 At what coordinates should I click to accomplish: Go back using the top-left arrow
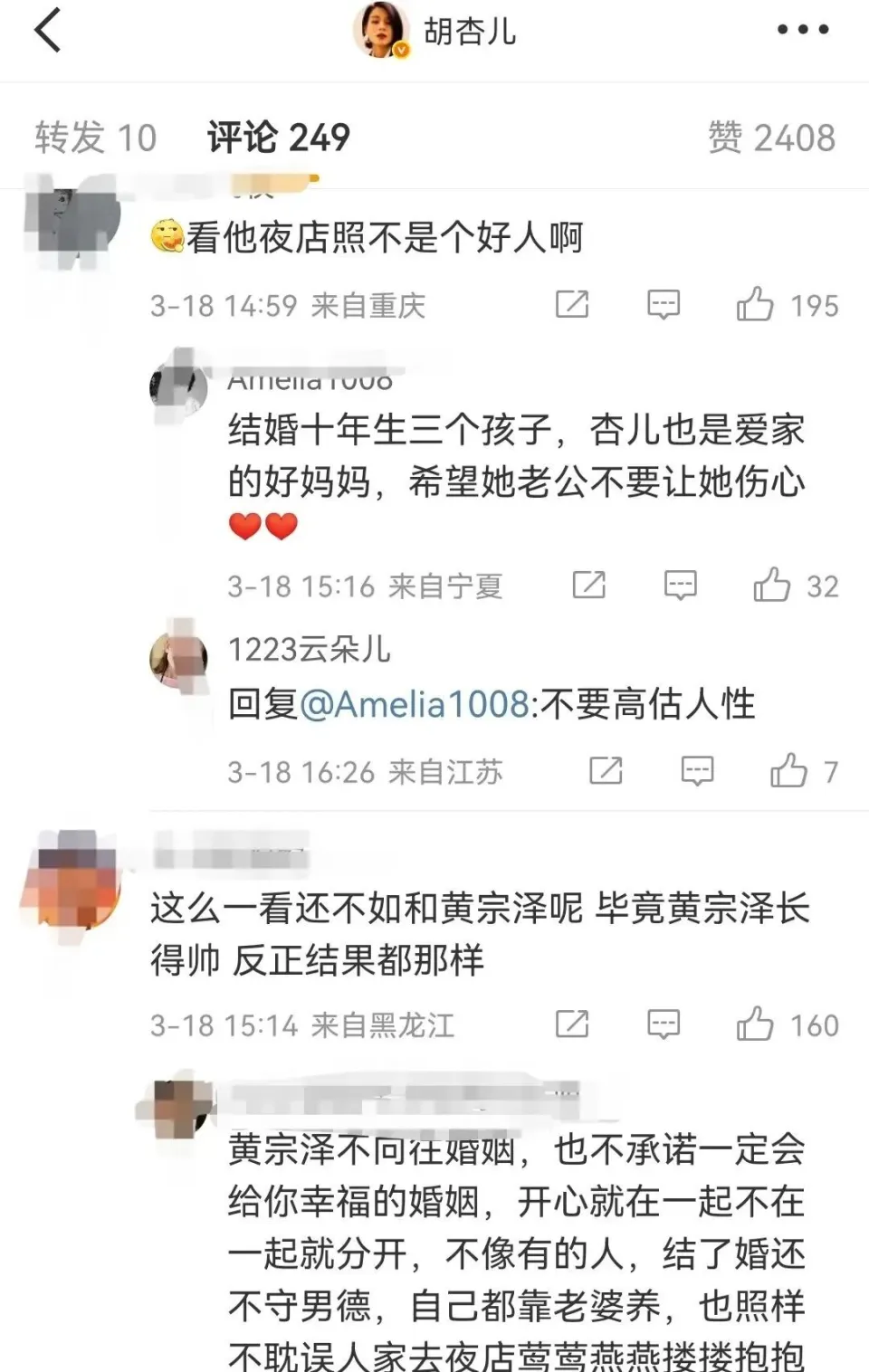(47, 30)
